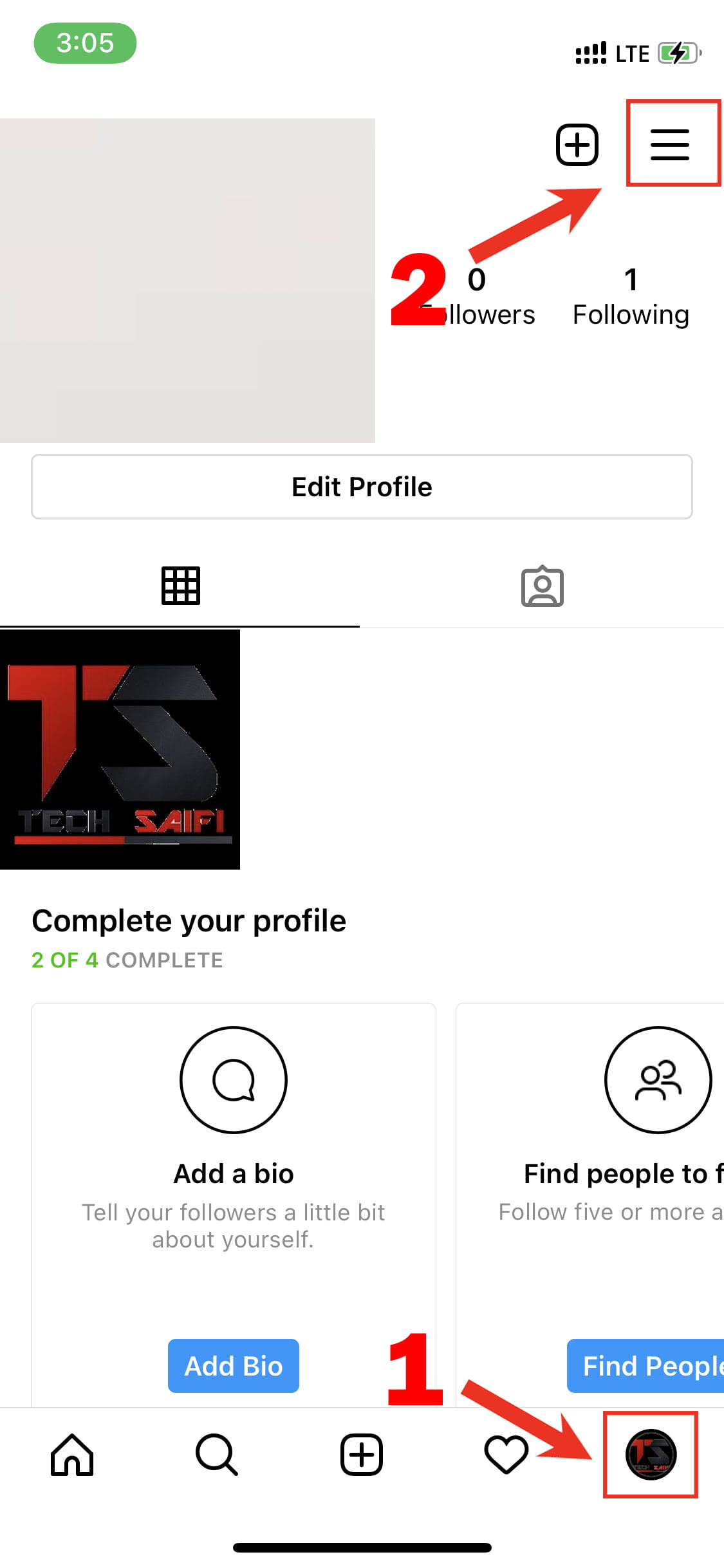Open the Search tab
724x1568 pixels.
click(x=217, y=1455)
